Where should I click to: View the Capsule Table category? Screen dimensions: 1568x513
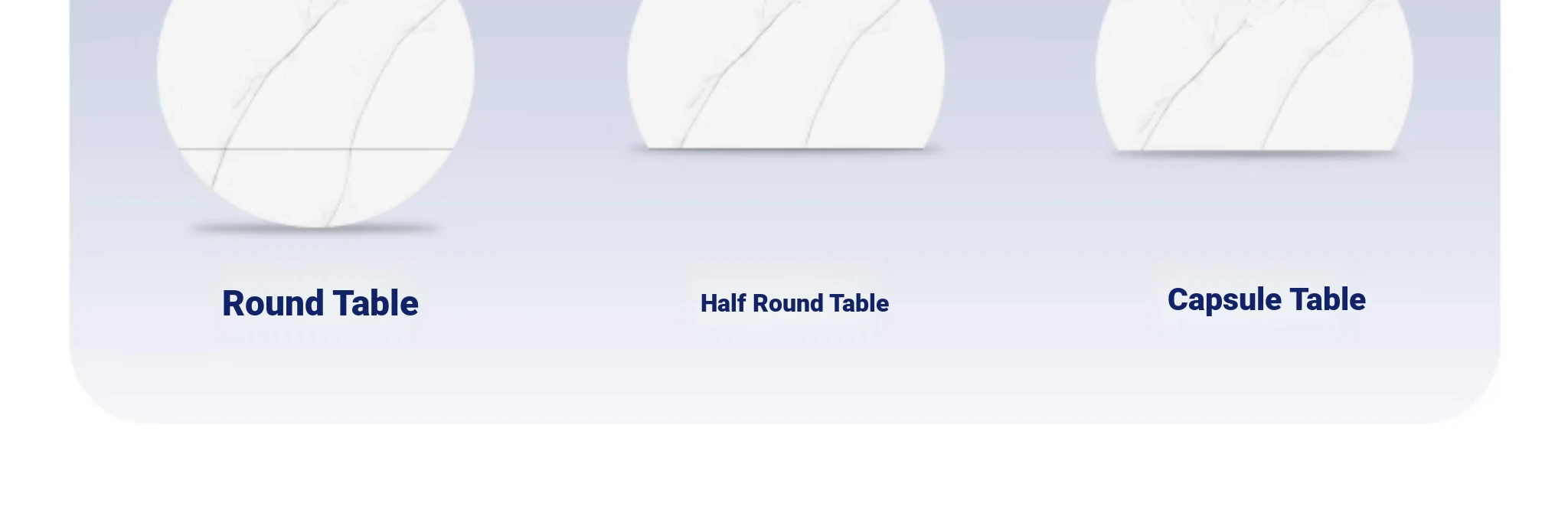pos(1266,299)
